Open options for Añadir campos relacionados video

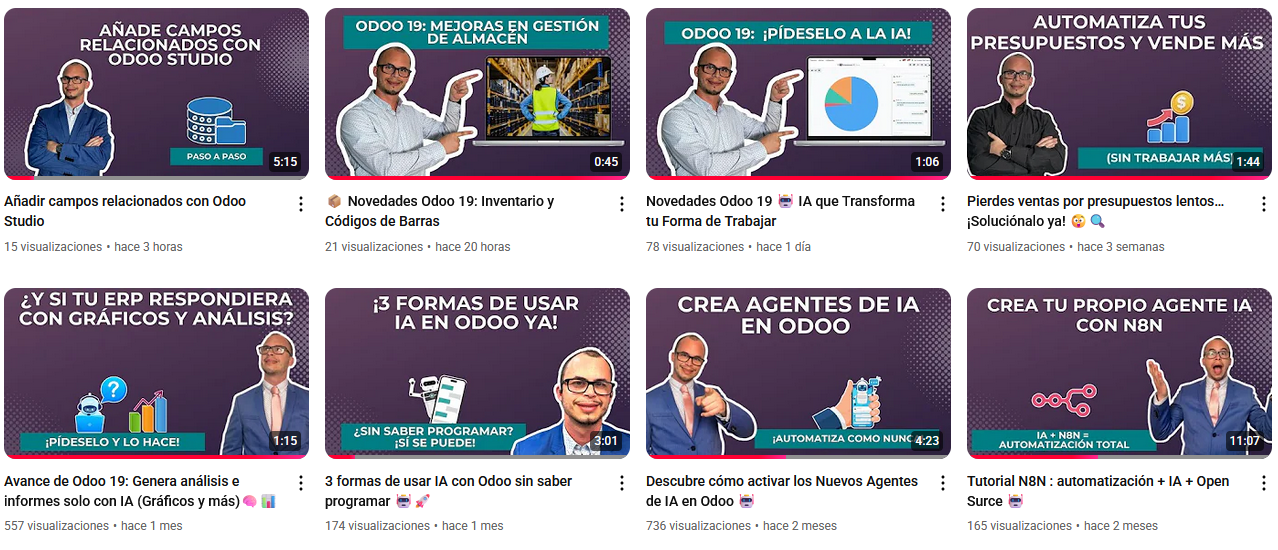pos(300,204)
